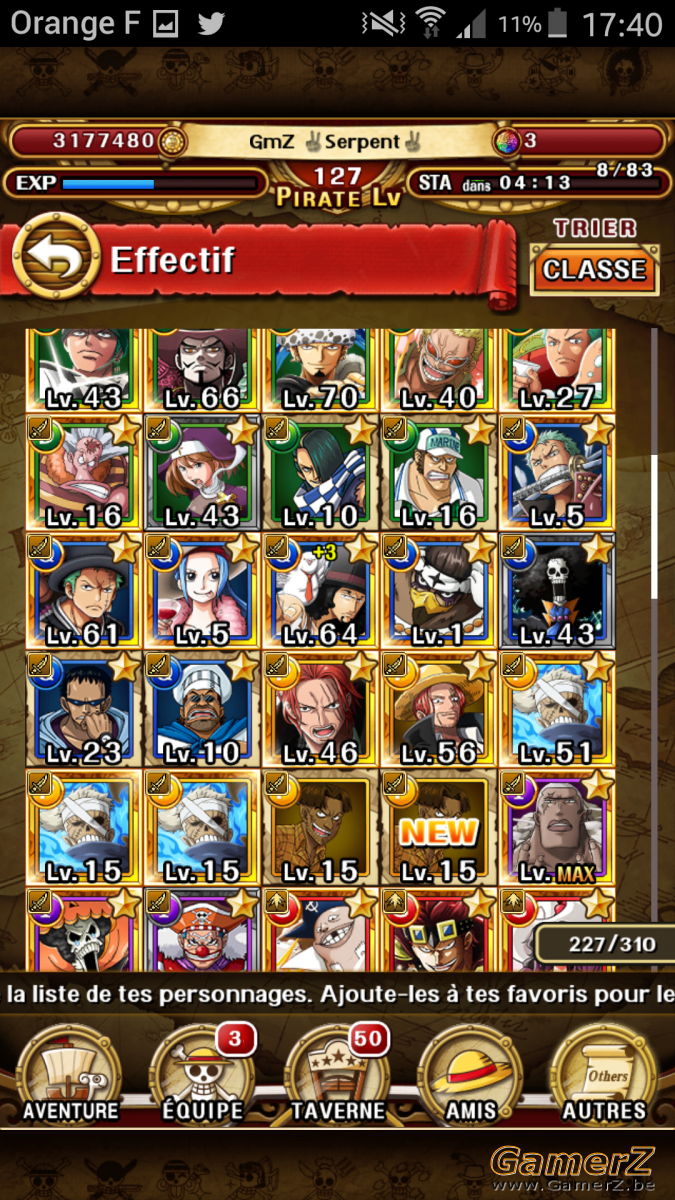Go back with the Effectif return arrow
Image resolution: width=675 pixels, height=1200 pixels.
coord(57,260)
